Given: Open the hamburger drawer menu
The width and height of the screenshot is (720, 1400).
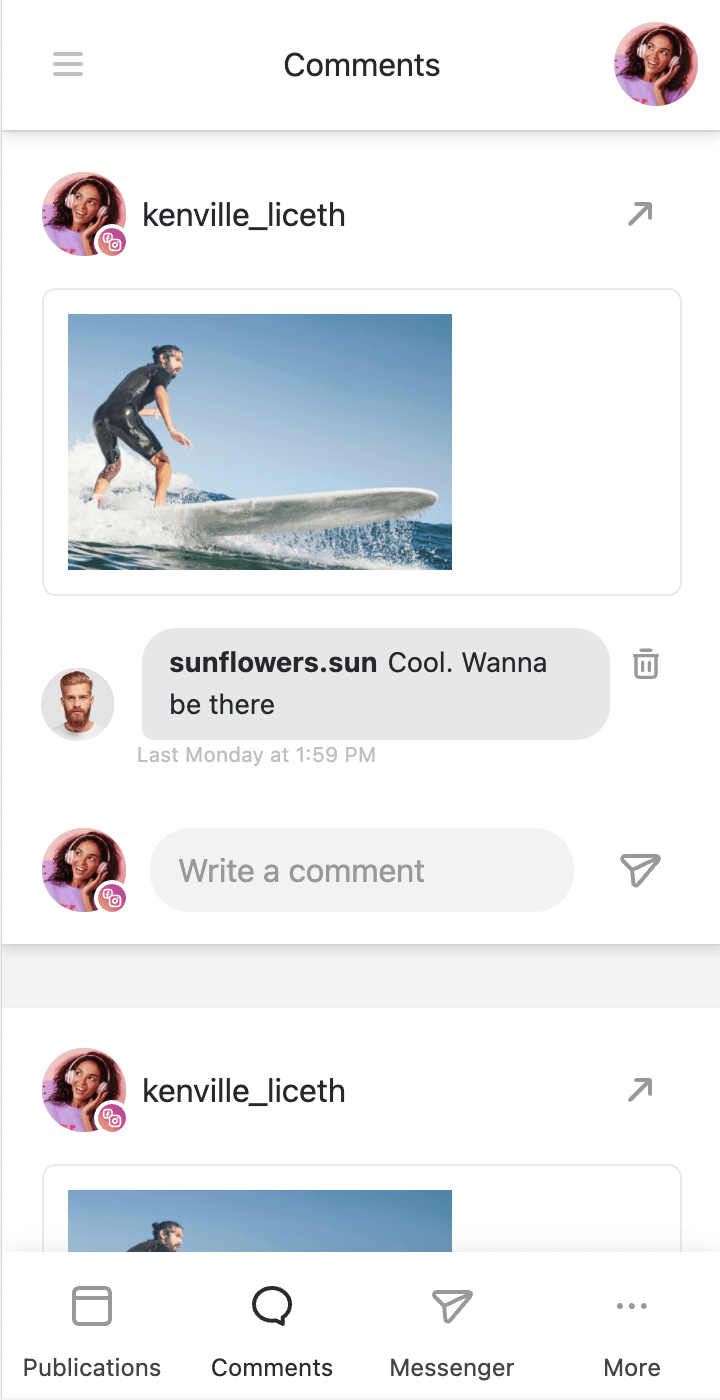Looking at the screenshot, I should (68, 65).
